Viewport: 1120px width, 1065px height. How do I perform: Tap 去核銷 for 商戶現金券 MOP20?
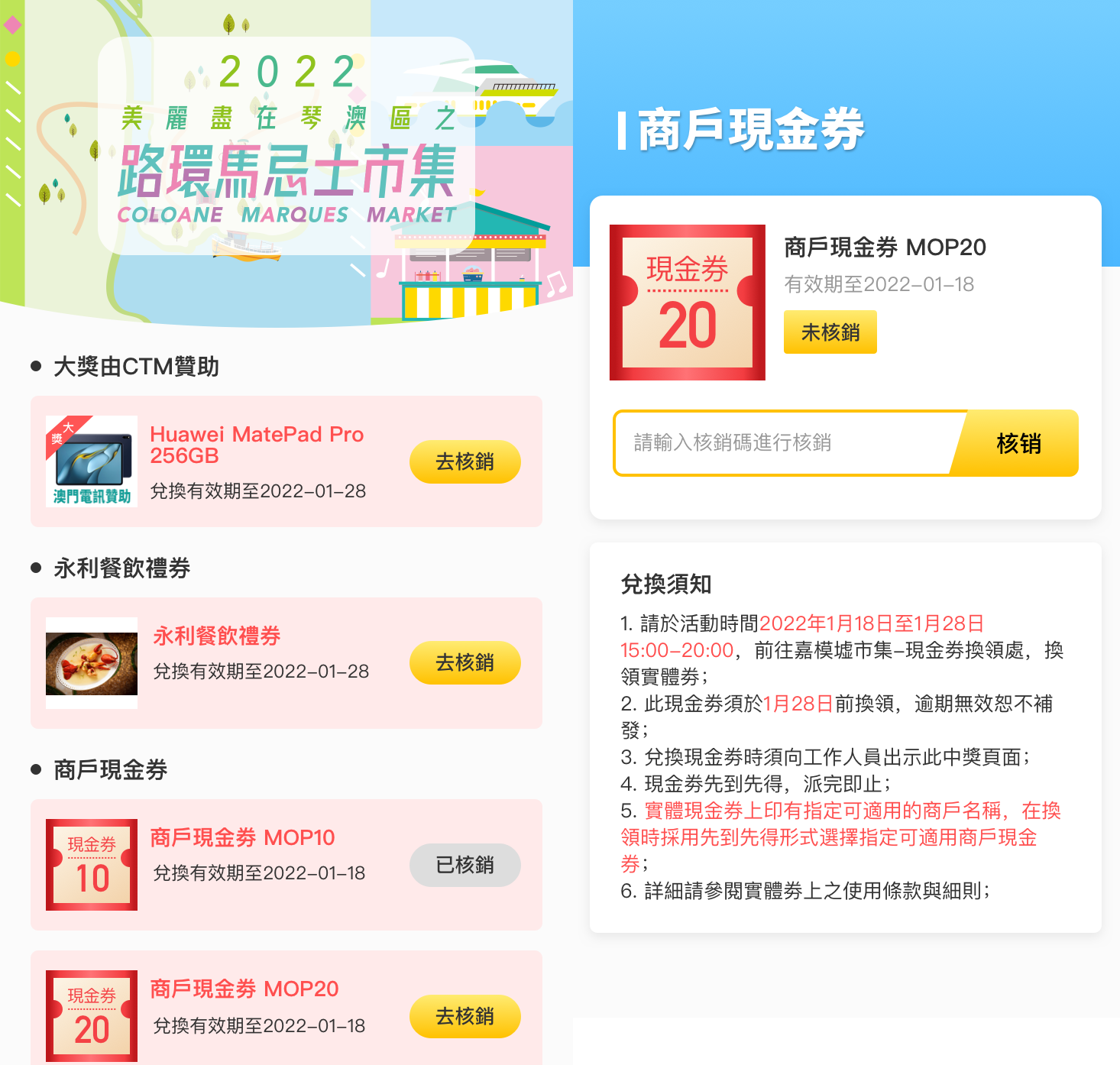pos(465,1016)
